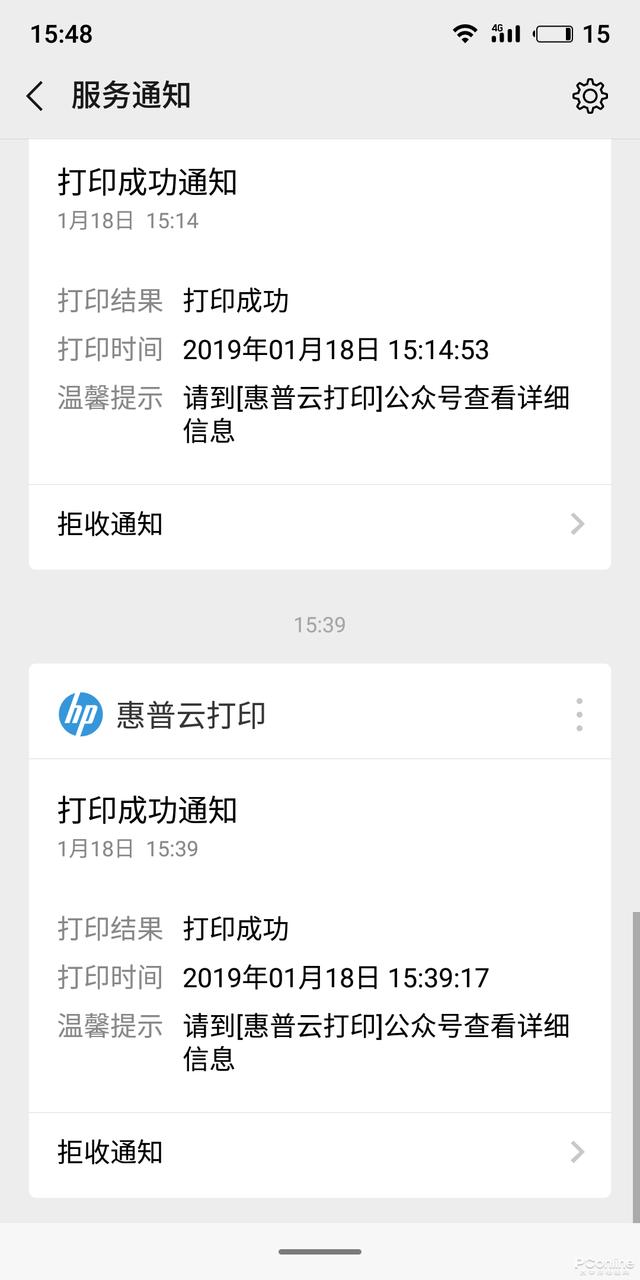Tap 拒收通知 under the 15:39:17 print notice

[320, 1153]
